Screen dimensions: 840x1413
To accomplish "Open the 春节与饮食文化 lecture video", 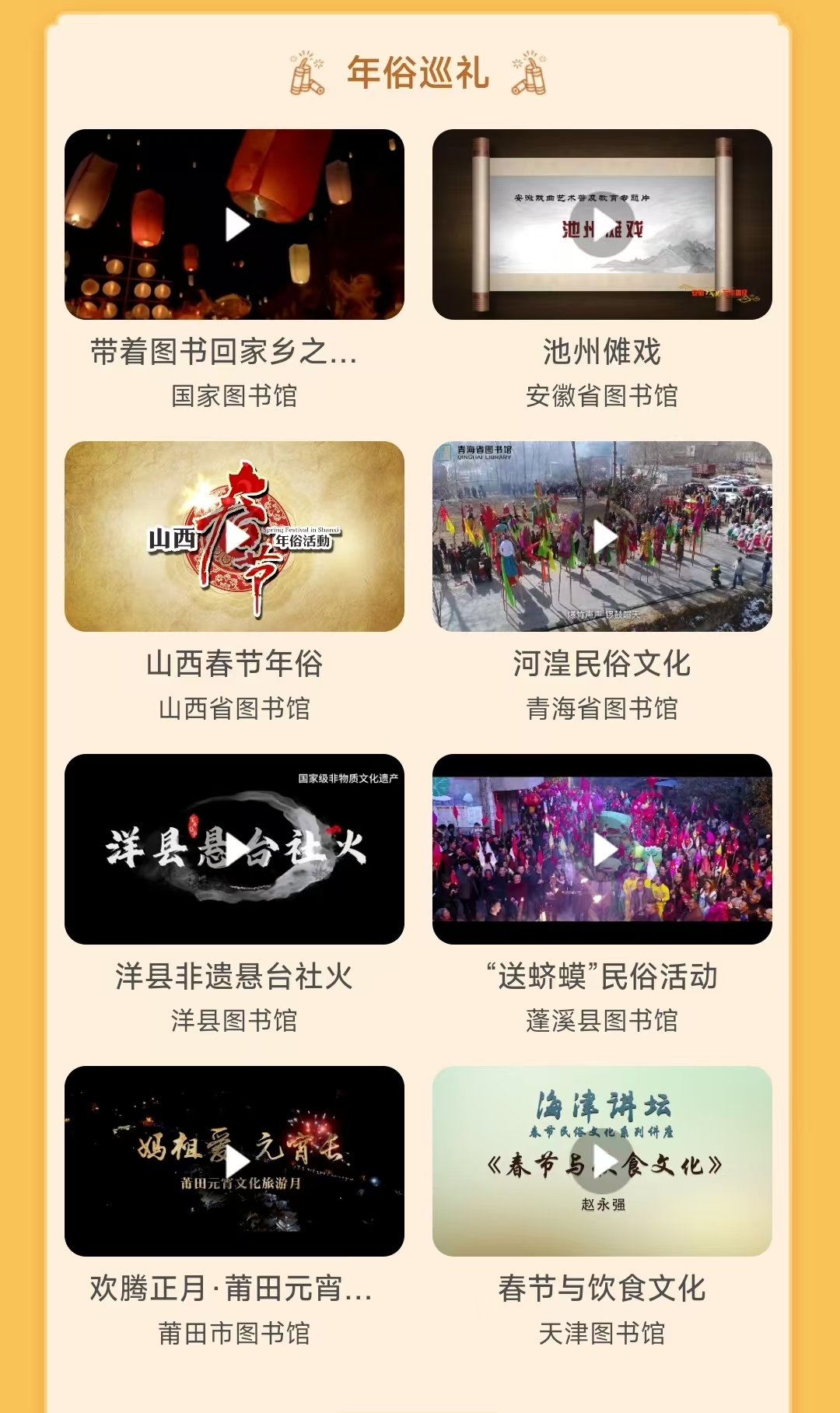I will [x=602, y=1161].
